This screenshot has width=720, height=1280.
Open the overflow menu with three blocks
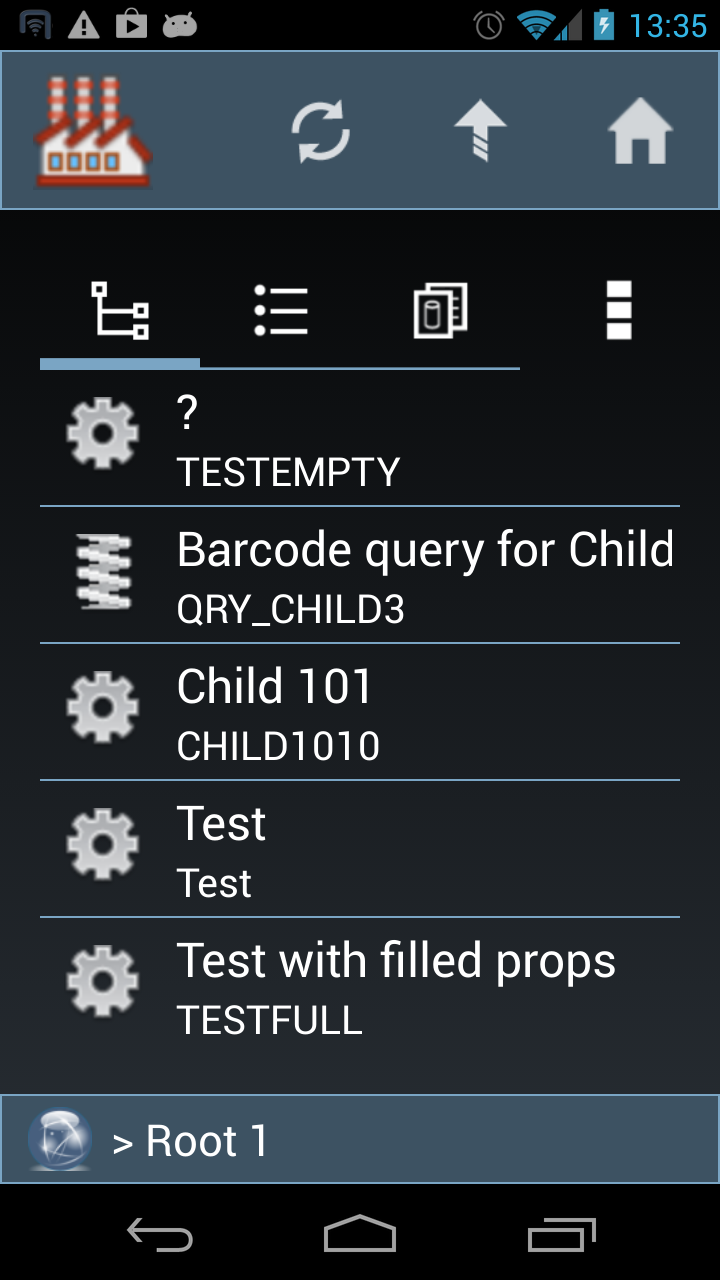(619, 311)
